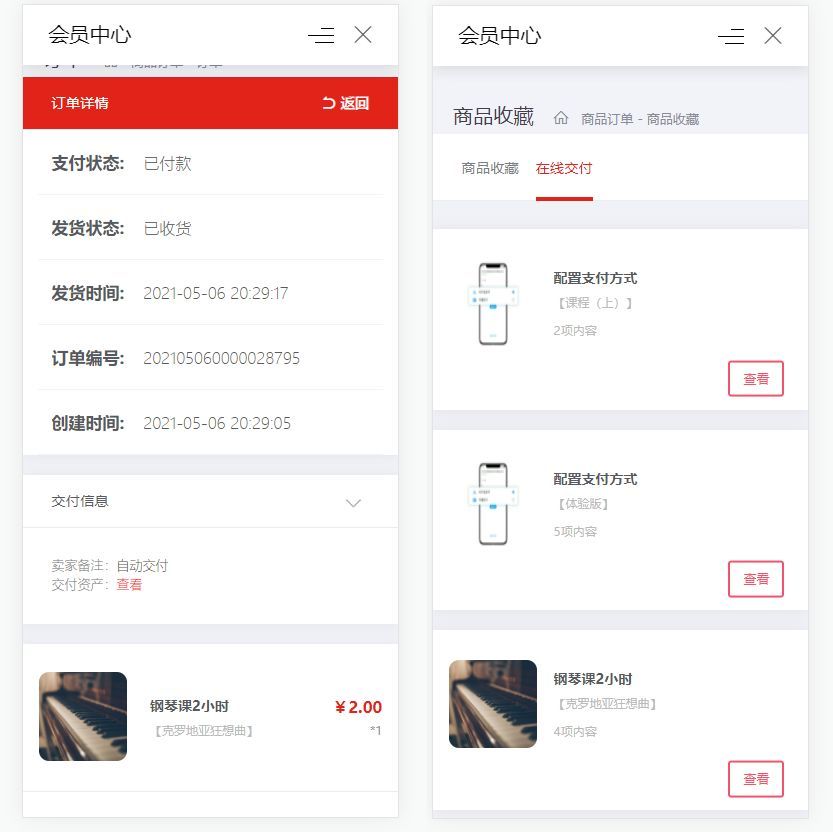Tap 查看 for 配置支付方式【课程（上）】
833x832 pixels.
click(x=756, y=379)
